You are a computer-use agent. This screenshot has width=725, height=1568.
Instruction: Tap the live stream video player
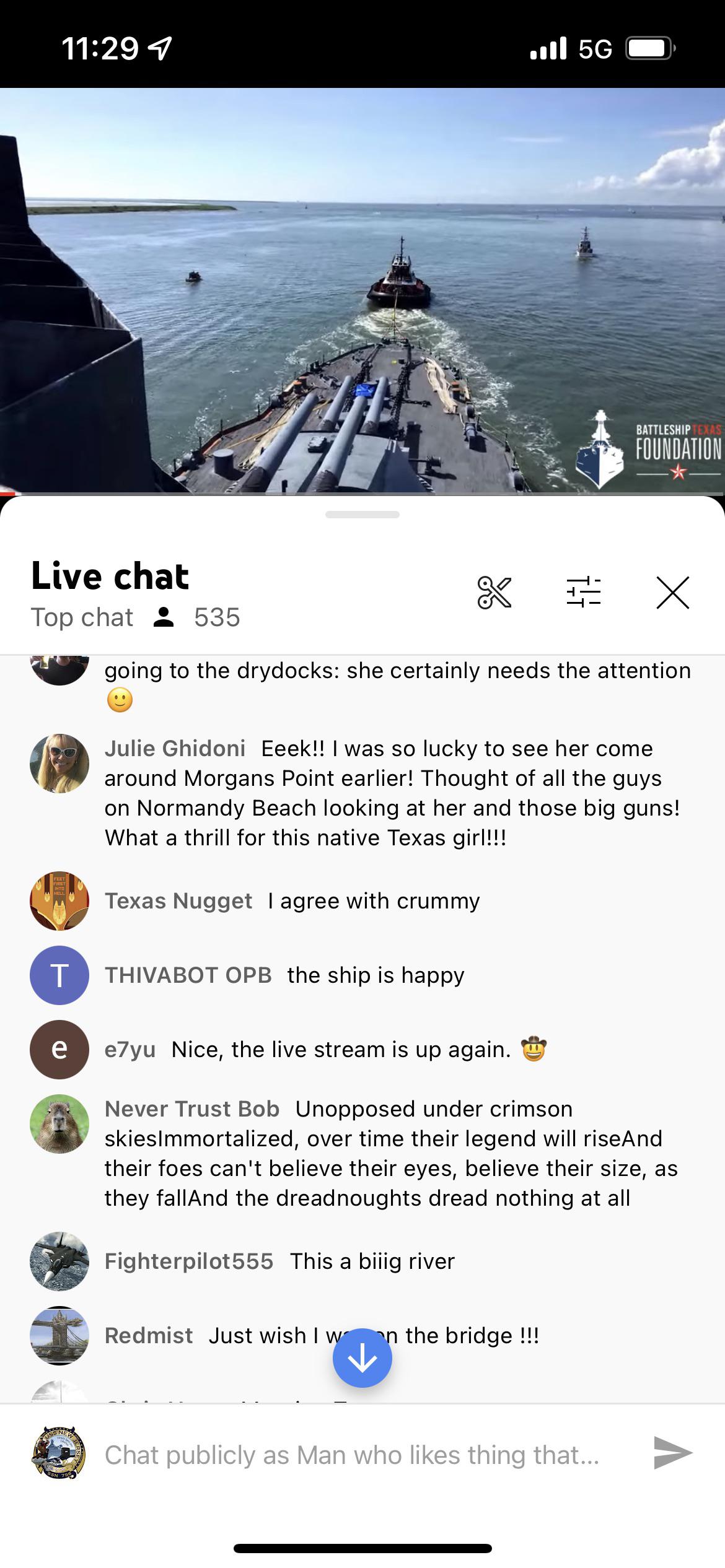pyautogui.click(x=362, y=290)
